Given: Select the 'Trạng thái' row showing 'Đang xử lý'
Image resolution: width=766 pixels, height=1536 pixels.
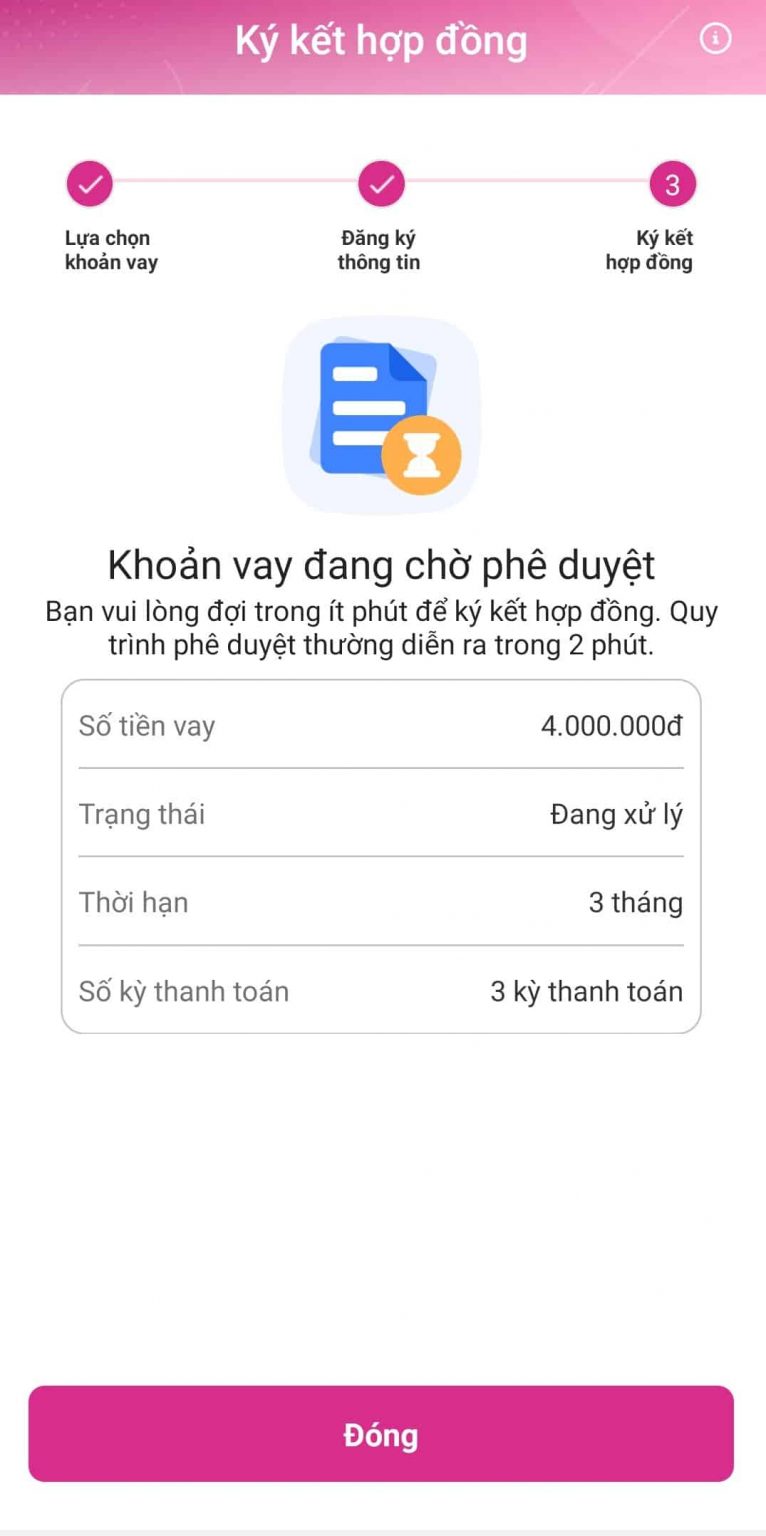Looking at the screenshot, I should pos(381,814).
